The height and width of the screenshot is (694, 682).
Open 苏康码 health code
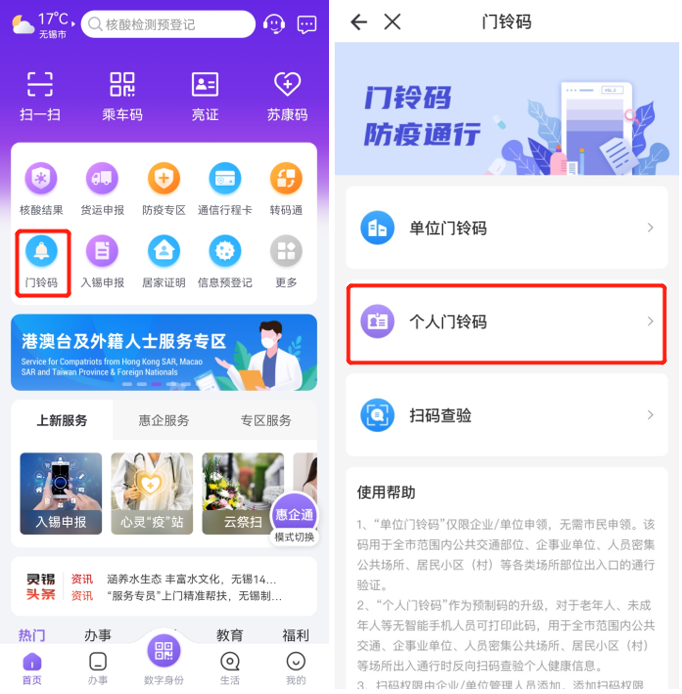tap(287, 95)
